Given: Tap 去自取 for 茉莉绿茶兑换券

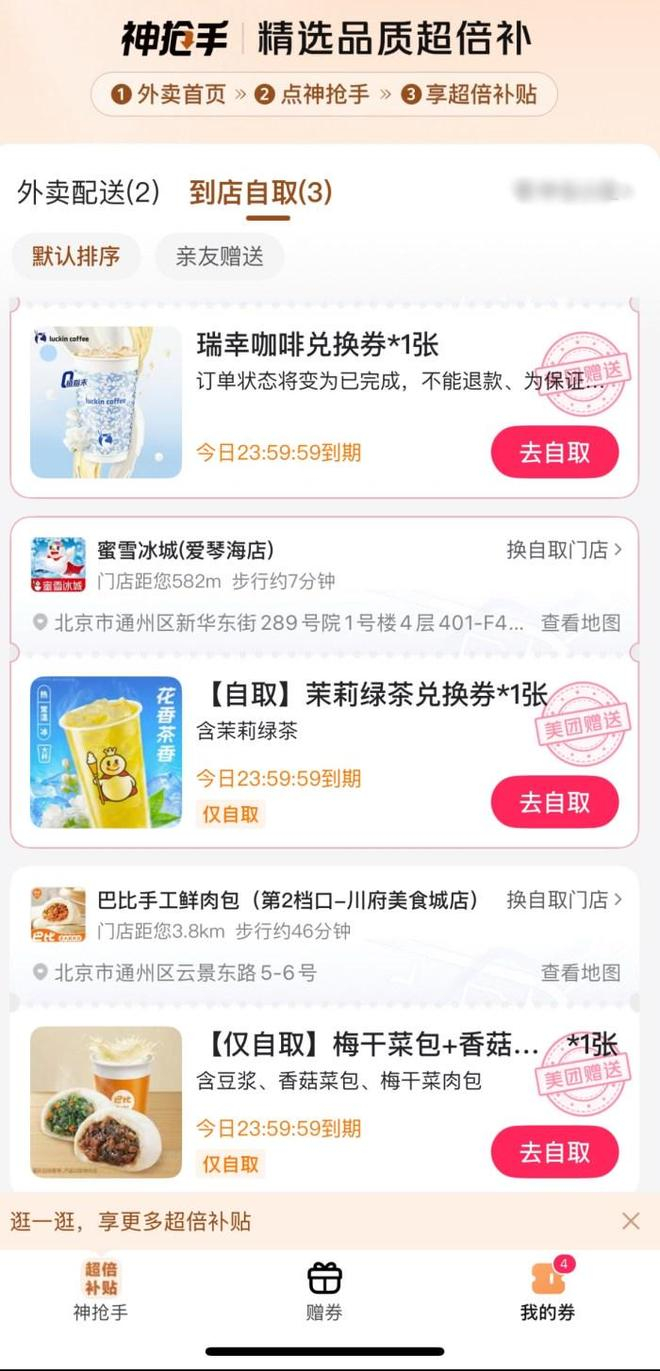Looking at the screenshot, I should click(x=554, y=802).
